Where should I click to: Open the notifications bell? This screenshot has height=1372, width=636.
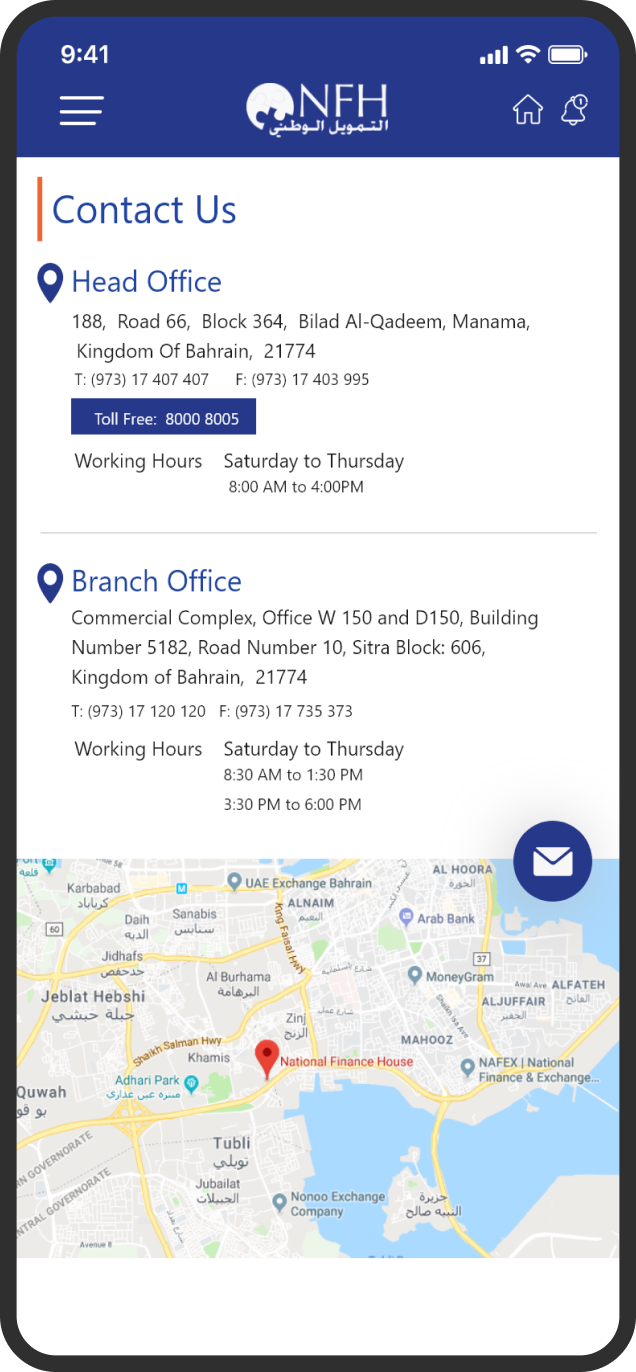575,109
